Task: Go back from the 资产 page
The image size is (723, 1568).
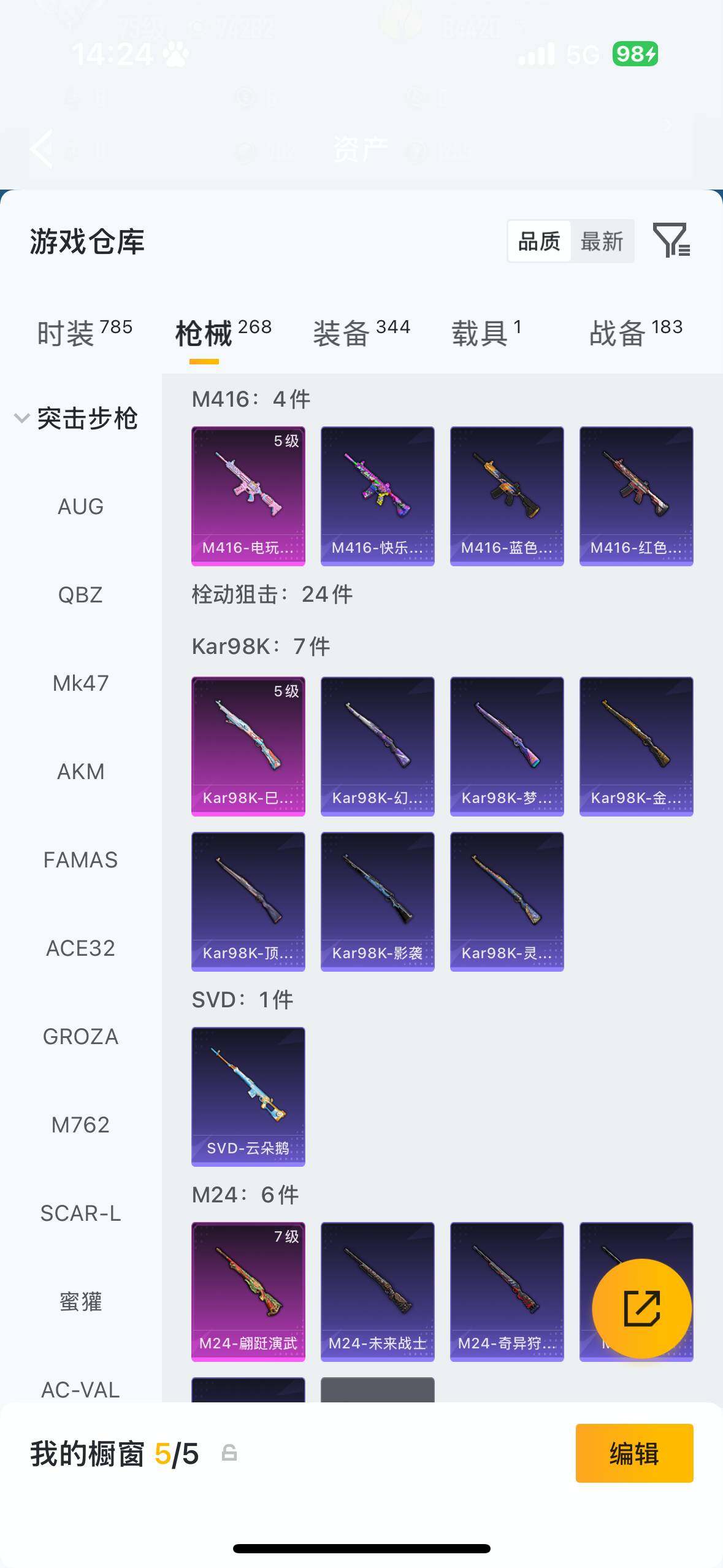Action: point(42,148)
